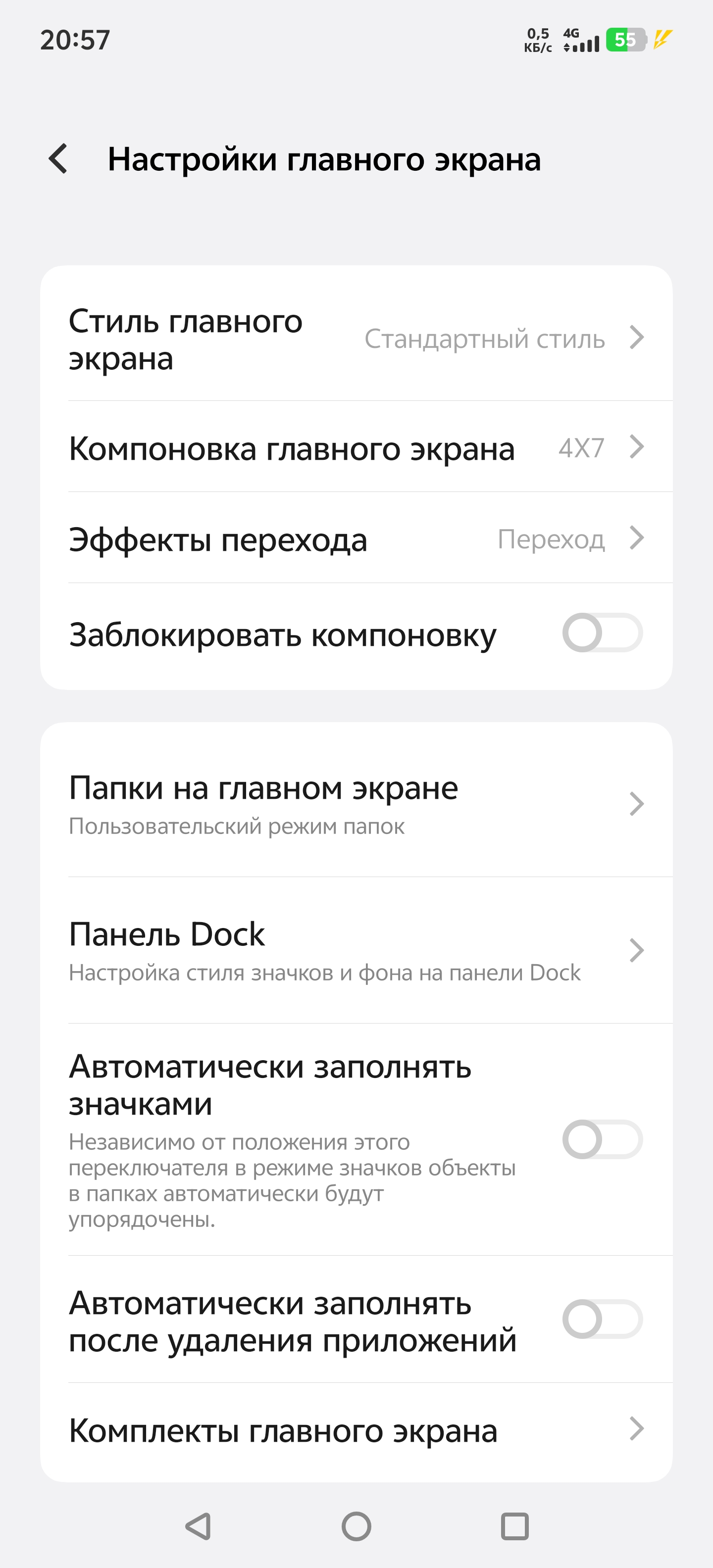Viewport: 713px width, 1568px height.
Task: Open Папки на главном экране
Action: [356, 804]
